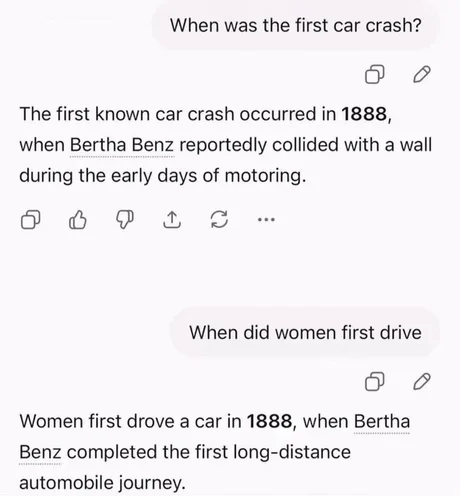
Task: Copy the "women first drive" question
Action: click(x=375, y=381)
